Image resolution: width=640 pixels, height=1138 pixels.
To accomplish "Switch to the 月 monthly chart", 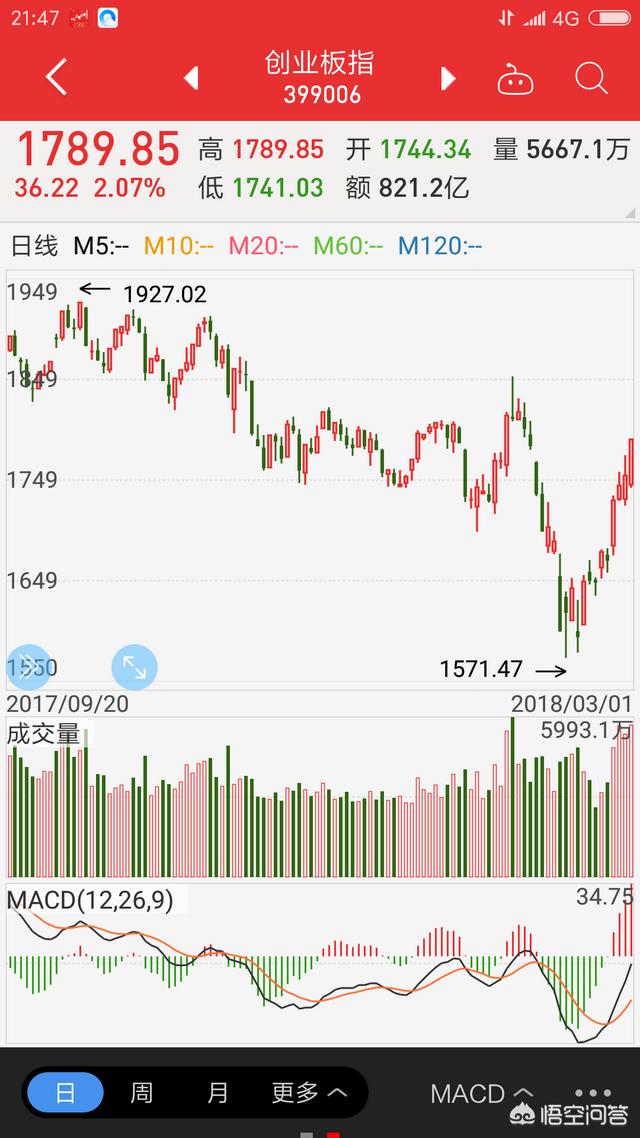I will tap(217, 1092).
